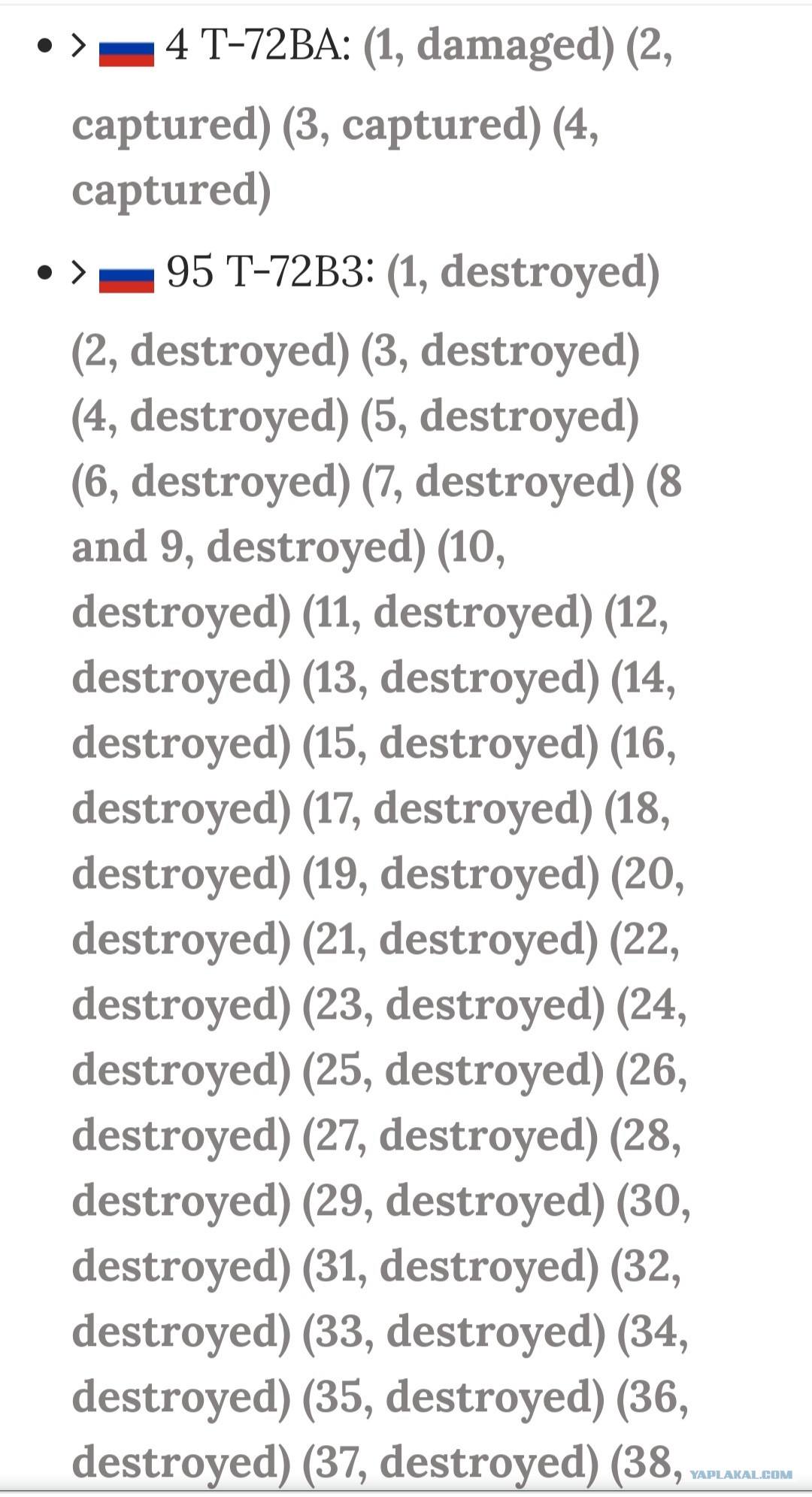812x1497 pixels.
Task: Open the T-72BA "(1, damaged)" link
Action: (489, 47)
